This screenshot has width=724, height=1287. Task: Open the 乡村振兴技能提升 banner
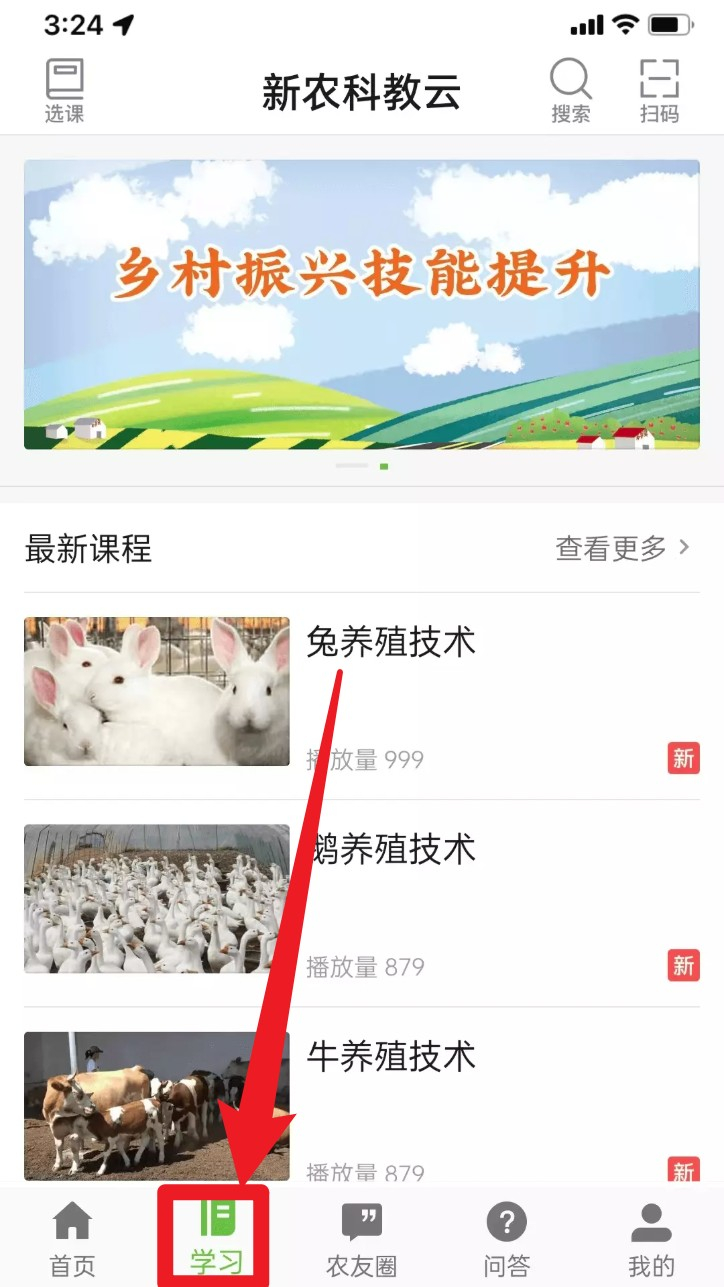click(362, 304)
